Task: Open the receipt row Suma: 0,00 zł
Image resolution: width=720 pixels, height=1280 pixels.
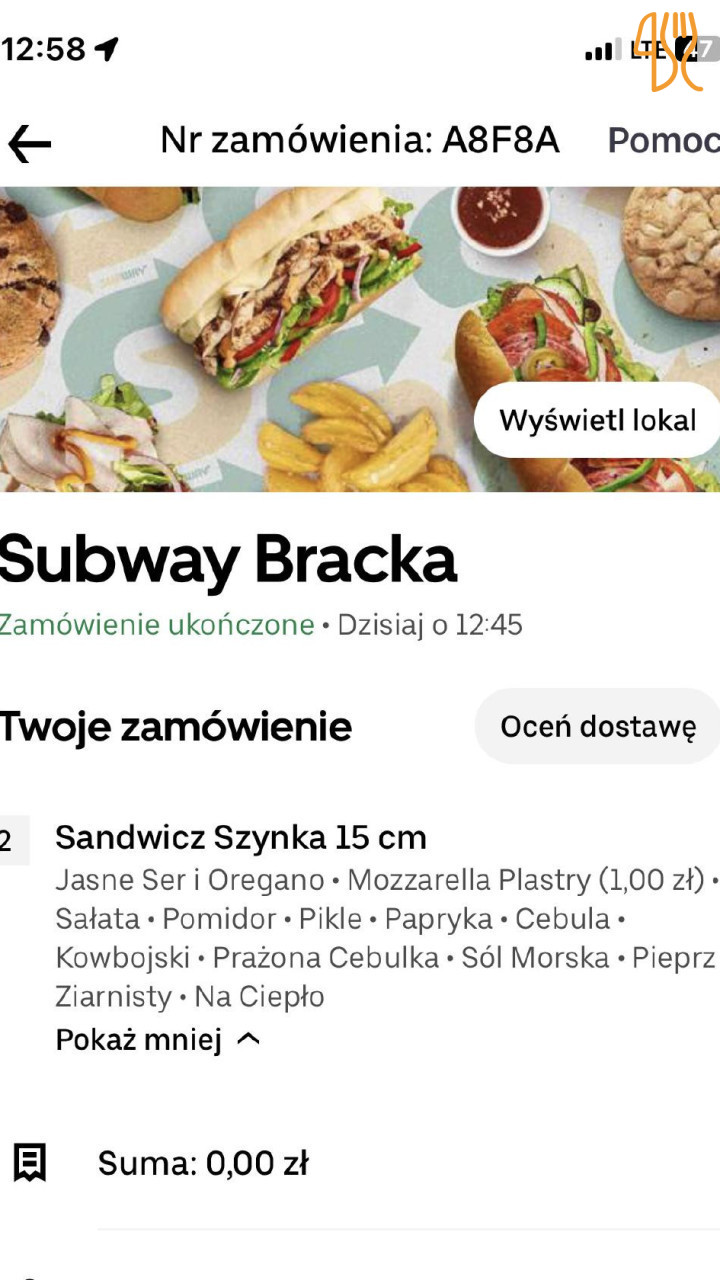Action: 202,1164
